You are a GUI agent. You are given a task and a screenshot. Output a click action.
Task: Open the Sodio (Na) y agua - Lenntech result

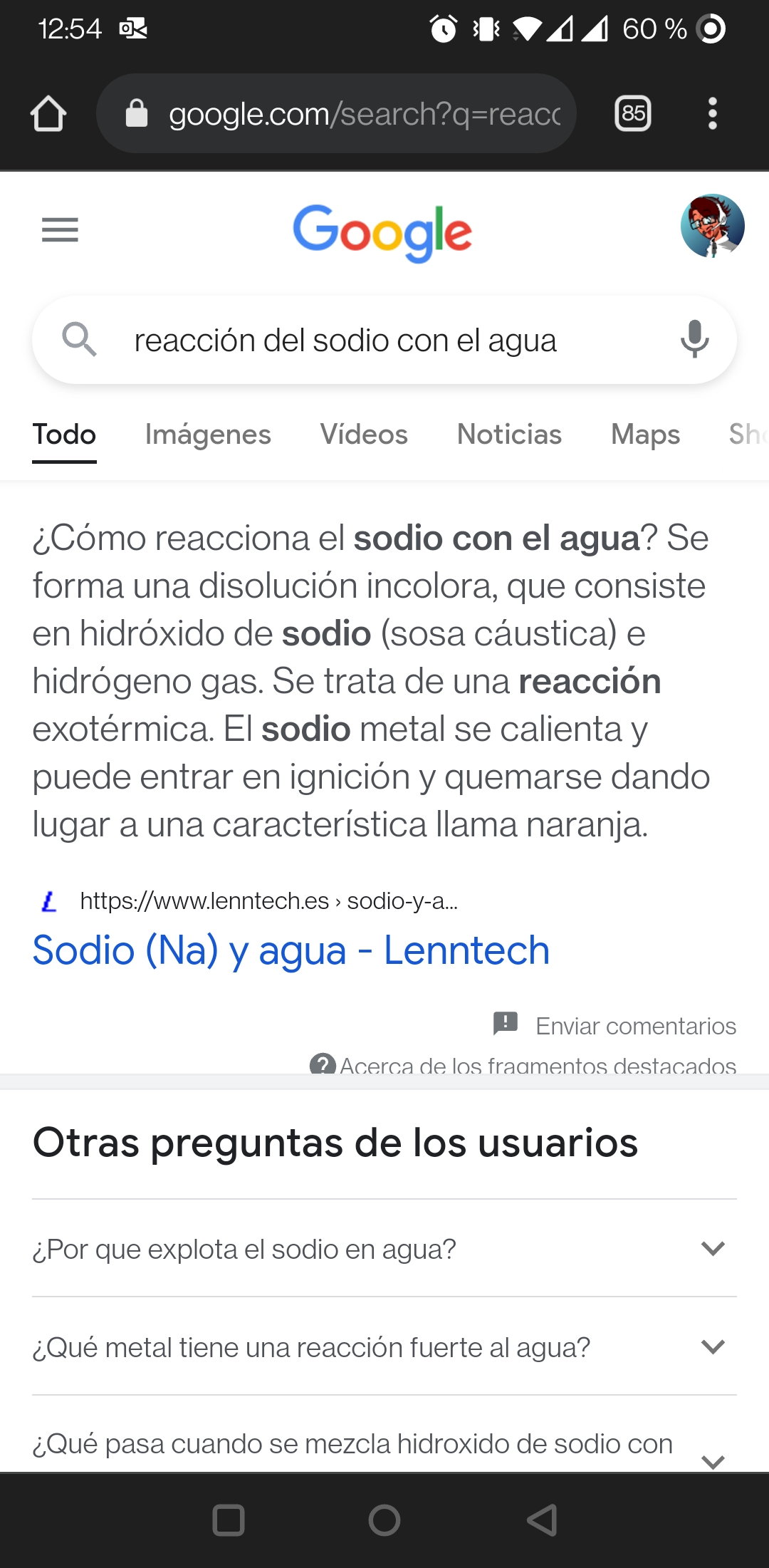(291, 950)
